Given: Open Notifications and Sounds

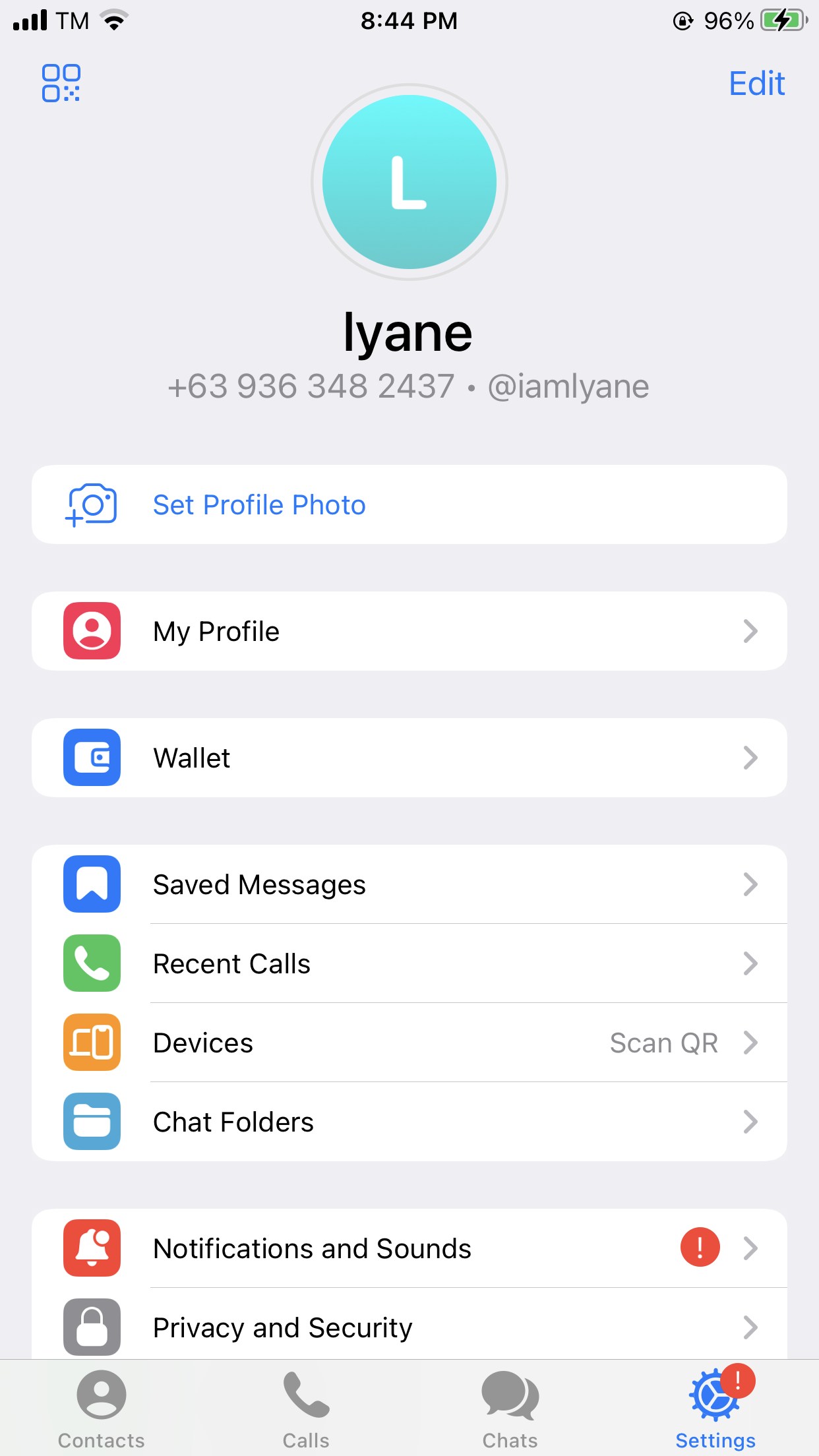Looking at the screenshot, I should click(409, 1249).
